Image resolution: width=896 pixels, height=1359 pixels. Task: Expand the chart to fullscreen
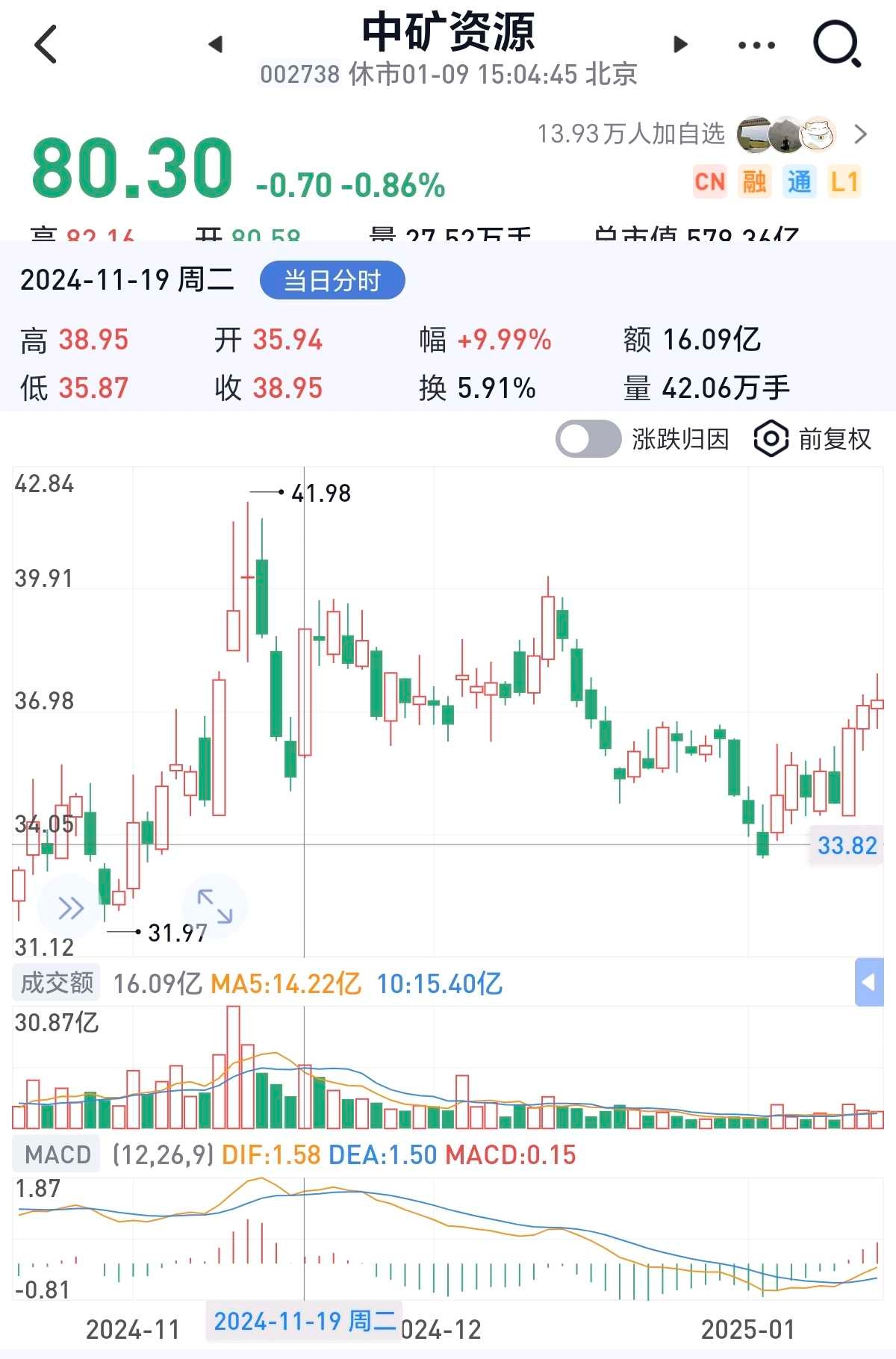tap(214, 906)
